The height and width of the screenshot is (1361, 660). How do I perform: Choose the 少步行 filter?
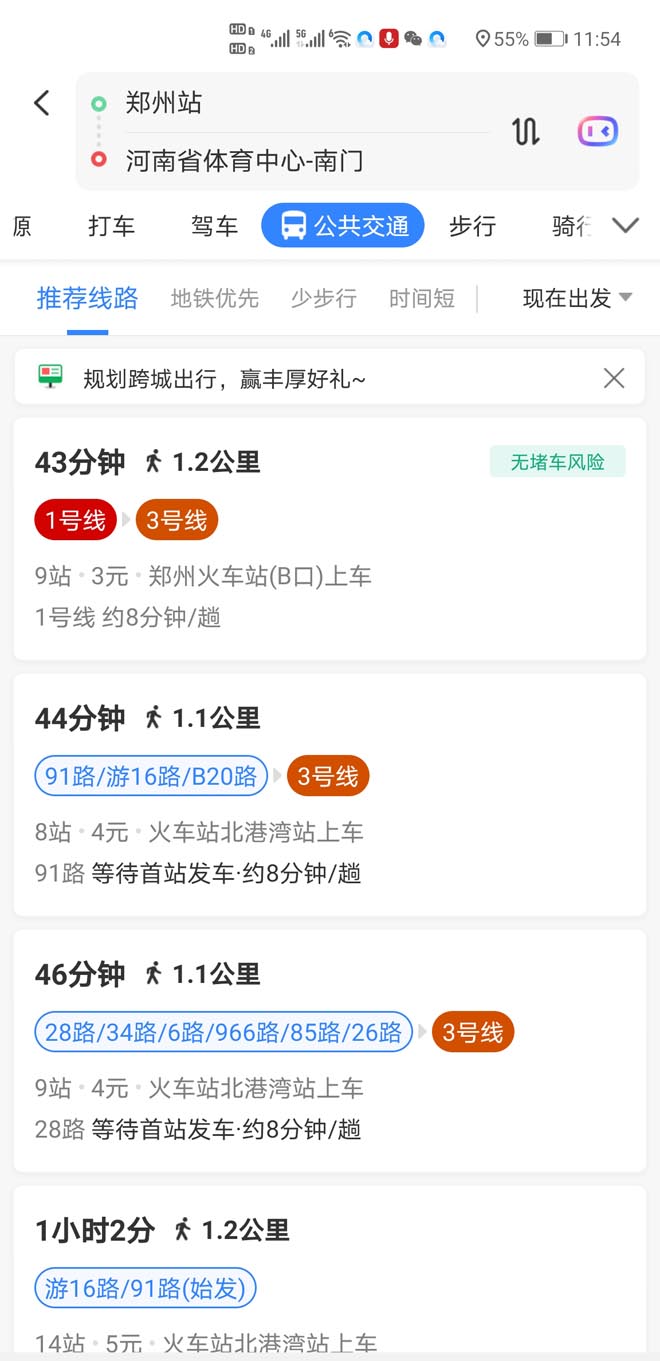click(323, 298)
